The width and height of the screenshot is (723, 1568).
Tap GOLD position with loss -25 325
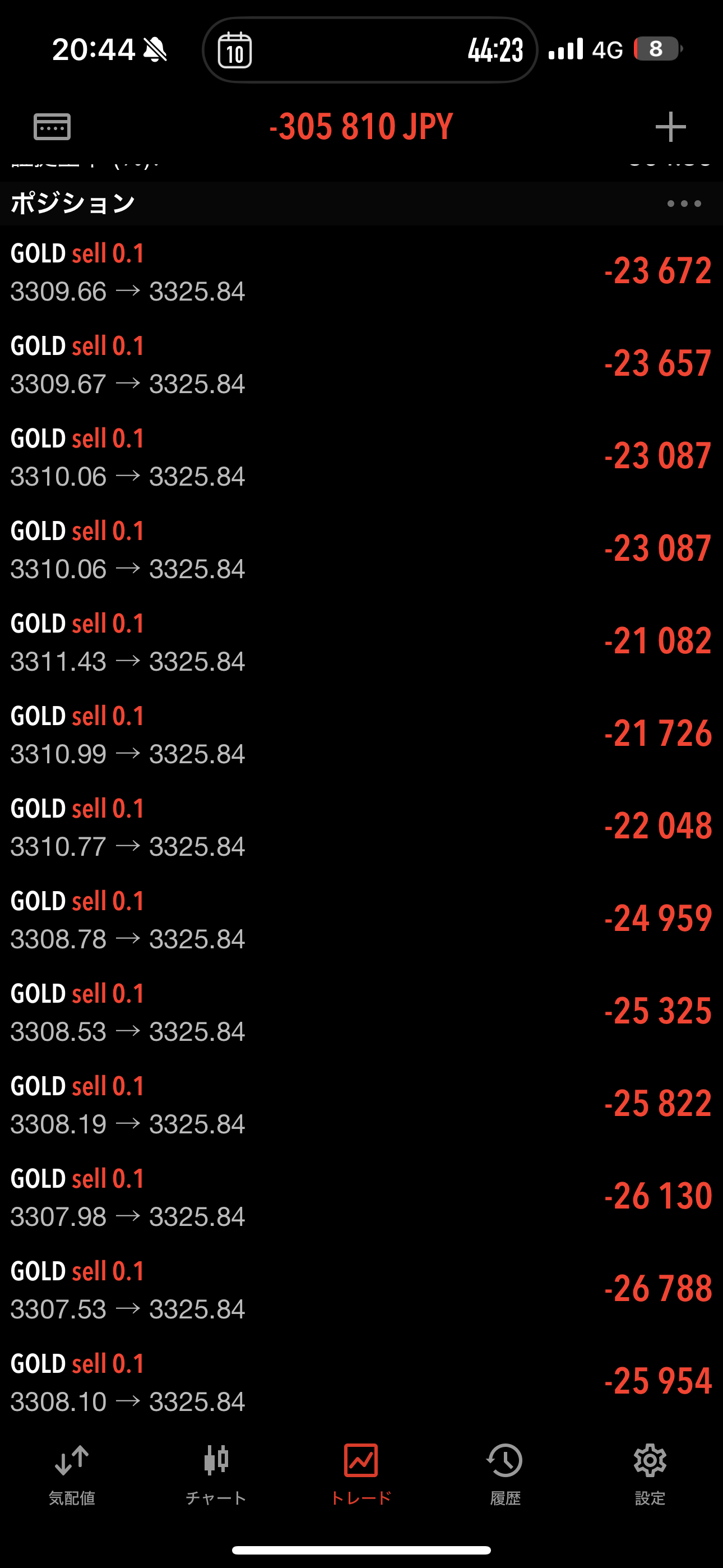click(361, 1012)
